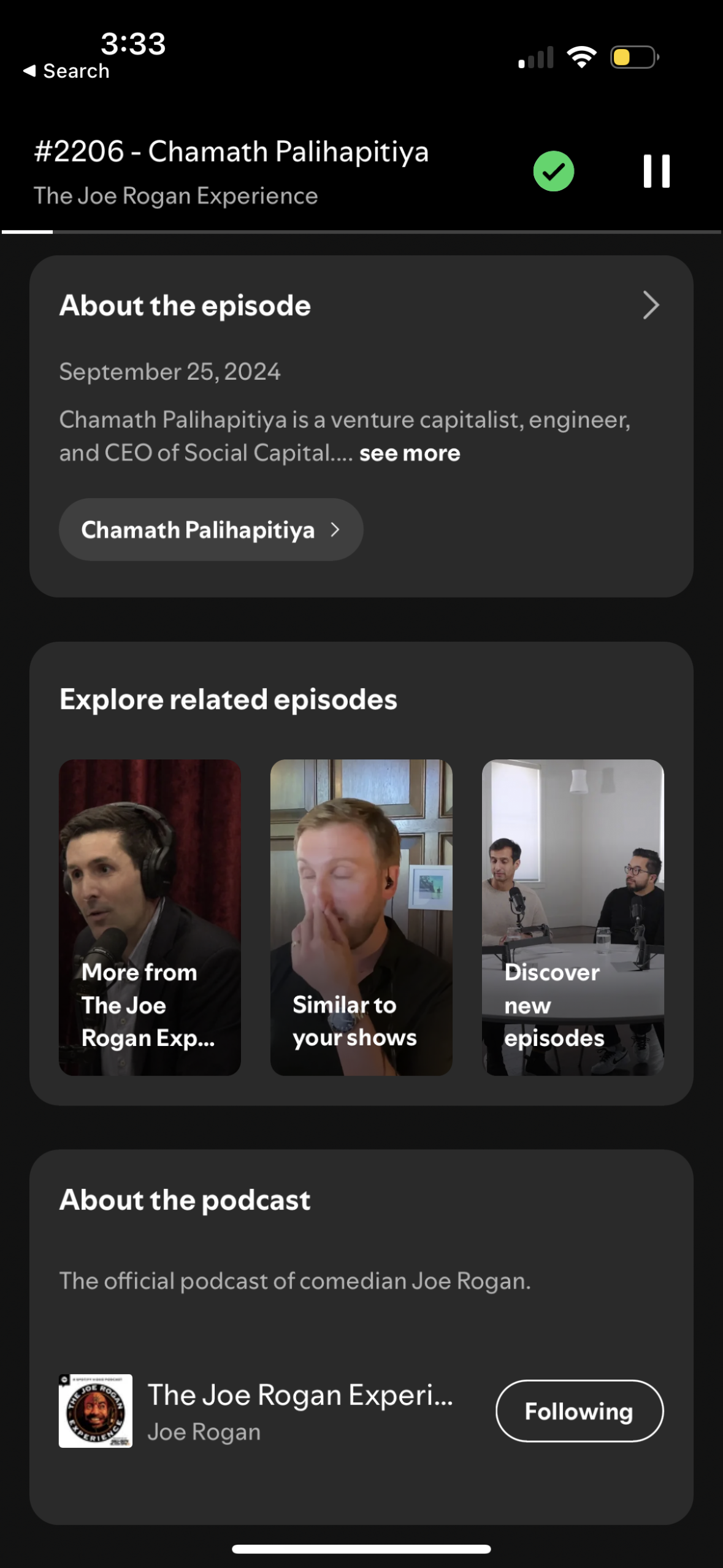
Task: Toggle the Following state of the podcast
Action: 579,1411
